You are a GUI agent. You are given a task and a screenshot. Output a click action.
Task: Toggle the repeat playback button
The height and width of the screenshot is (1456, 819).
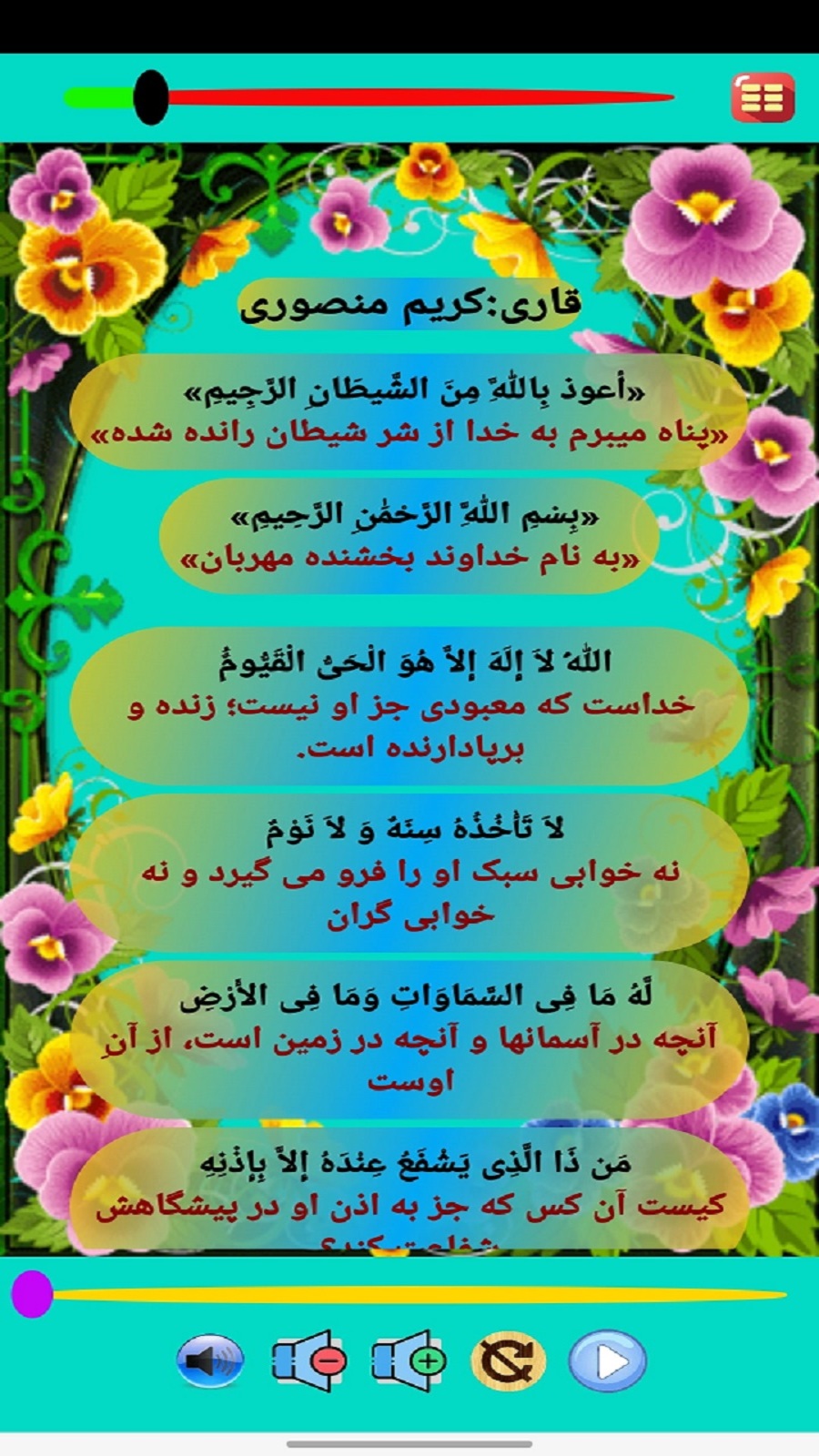508,1361
